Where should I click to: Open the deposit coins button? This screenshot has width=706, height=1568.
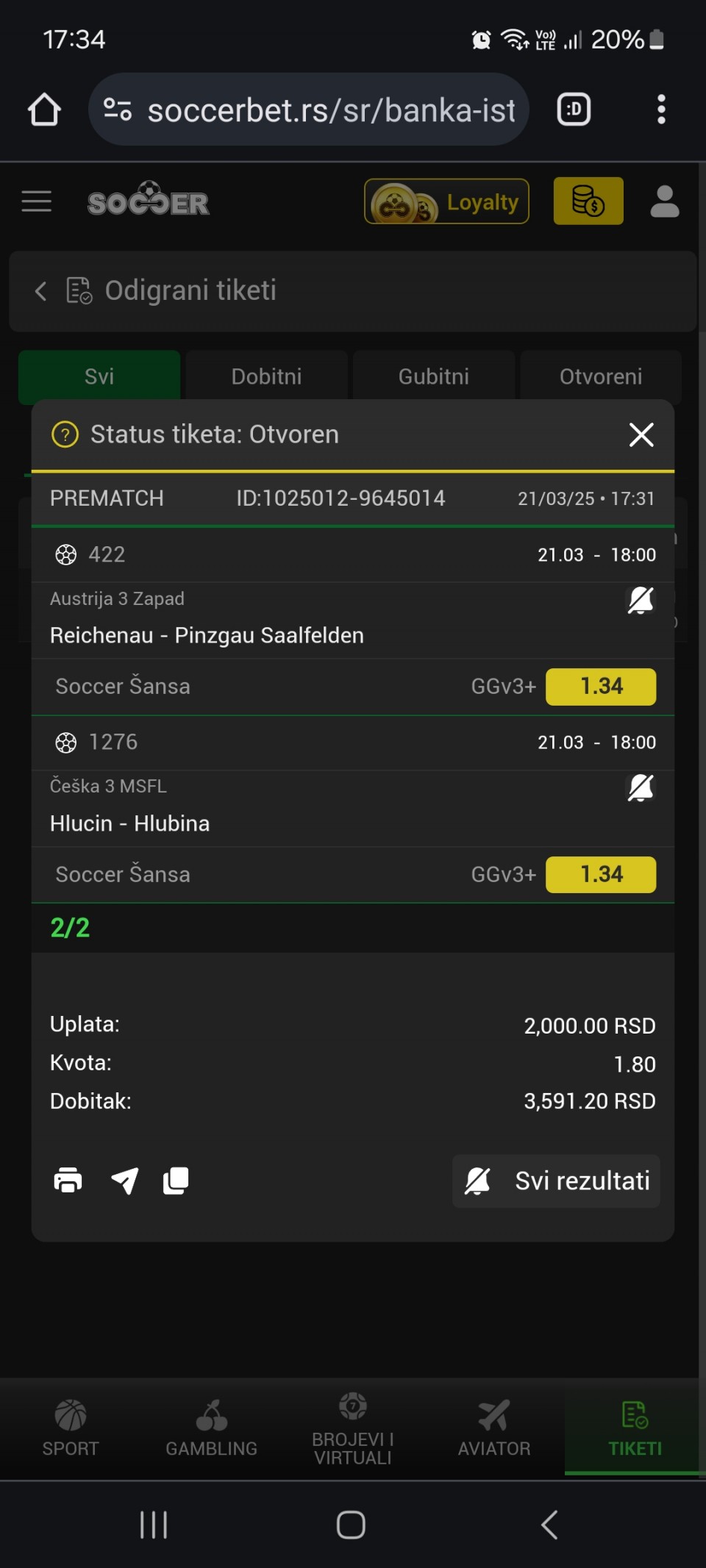pyautogui.click(x=588, y=201)
